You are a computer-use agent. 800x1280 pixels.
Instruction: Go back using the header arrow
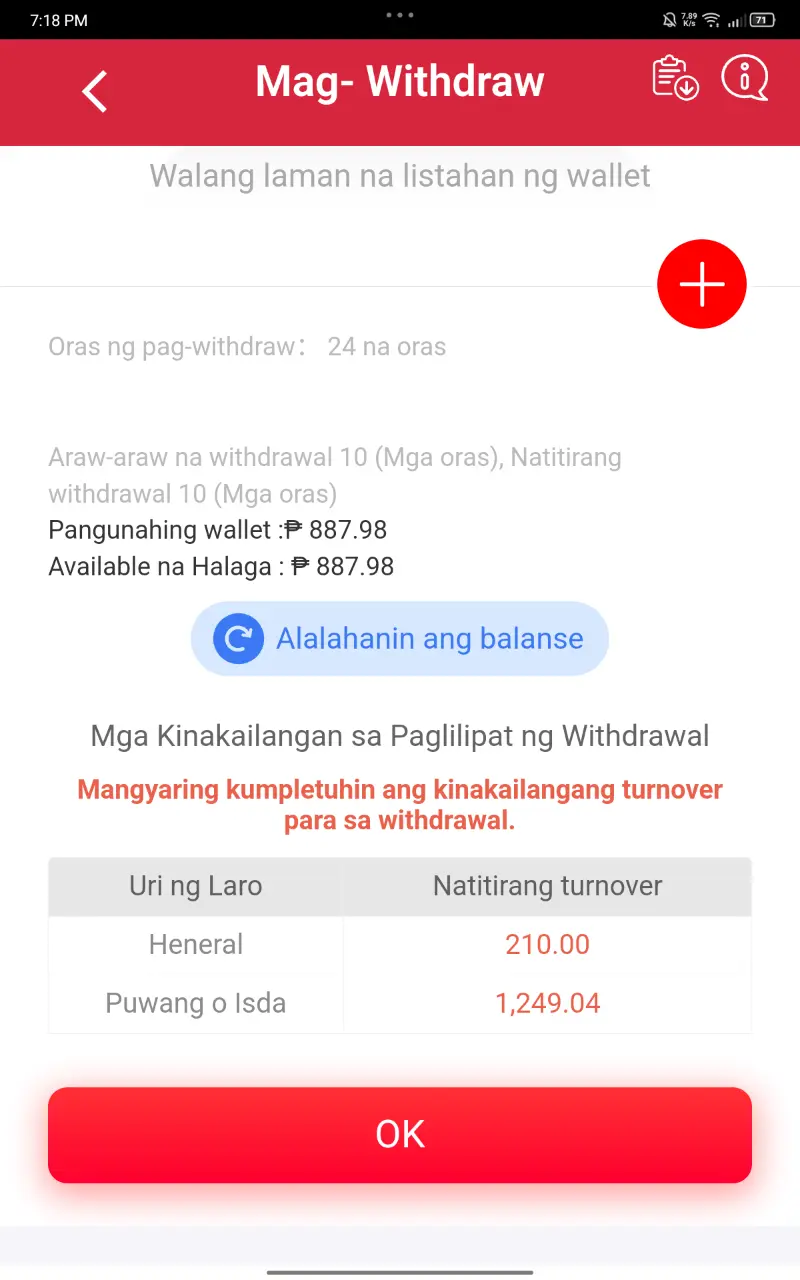(x=95, y=92)
